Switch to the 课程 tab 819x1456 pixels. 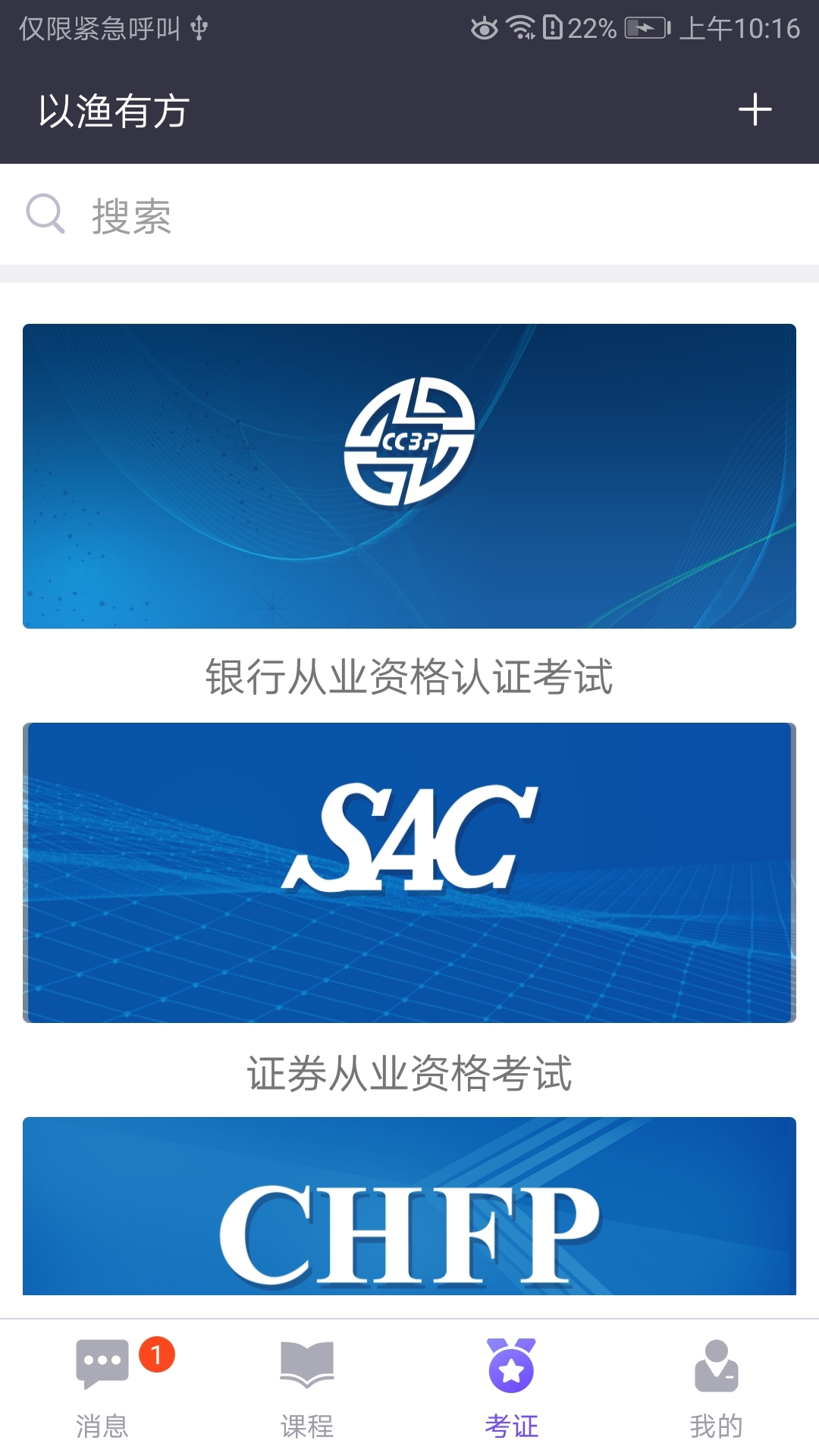pos(307,1388)
